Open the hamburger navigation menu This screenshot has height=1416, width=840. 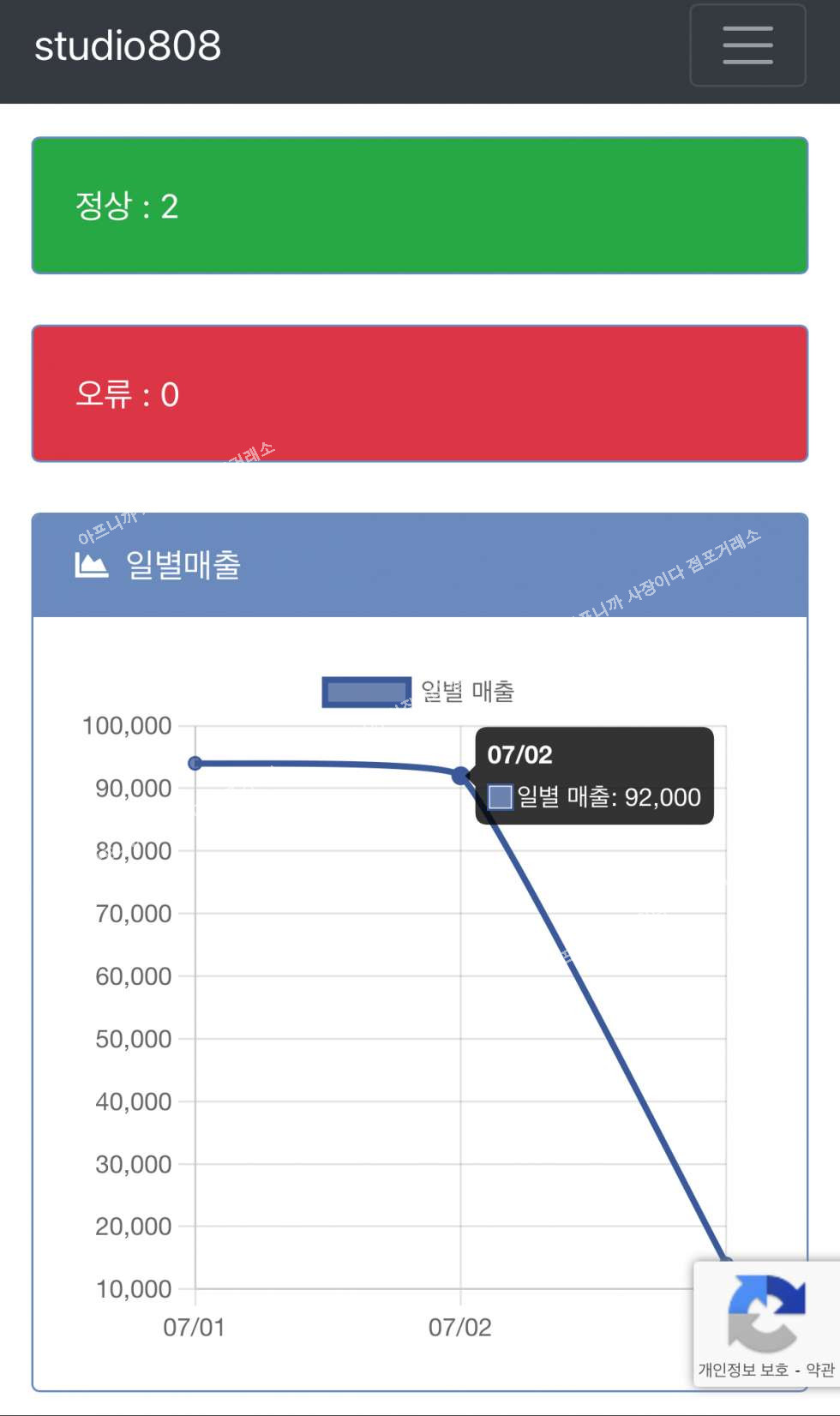747,45
